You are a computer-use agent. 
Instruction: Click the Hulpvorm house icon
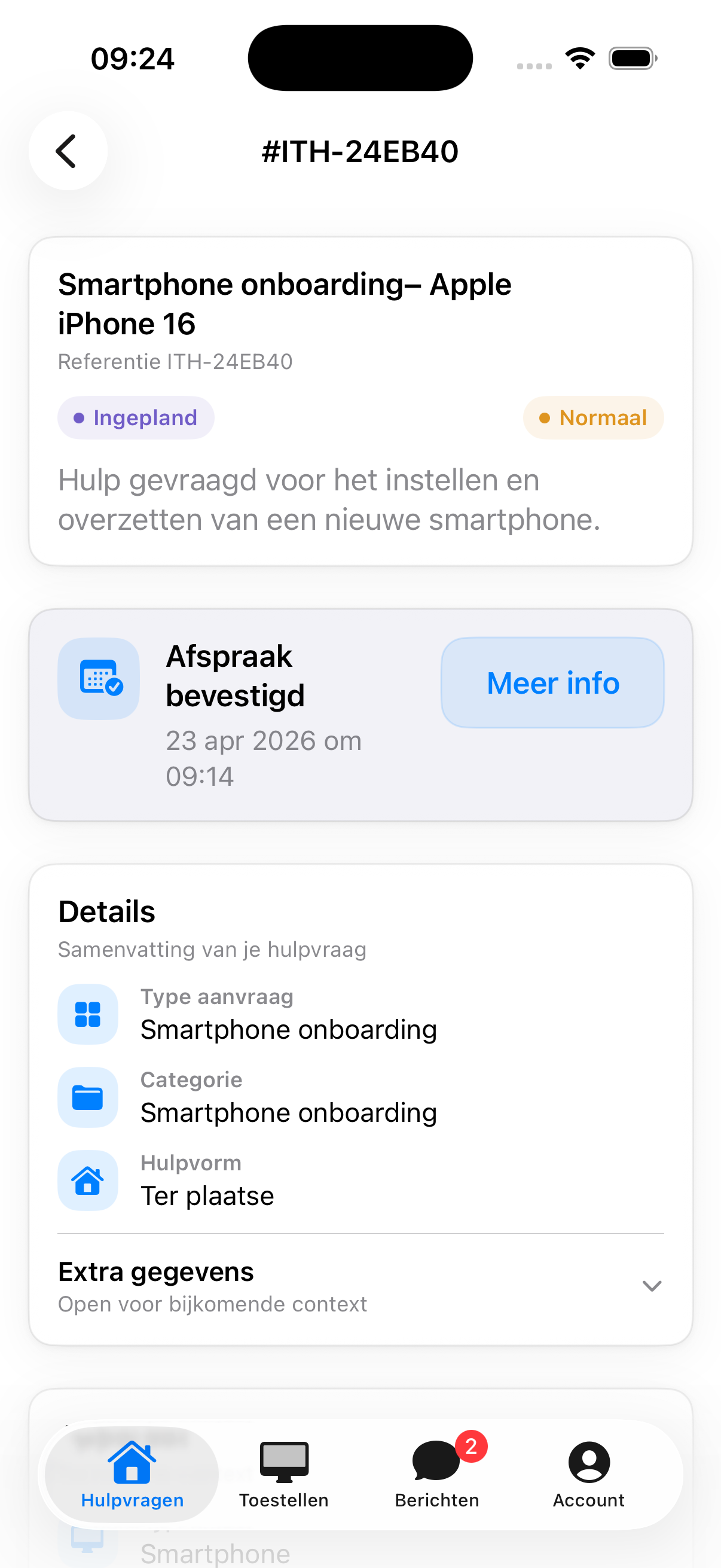(88, 1181)
